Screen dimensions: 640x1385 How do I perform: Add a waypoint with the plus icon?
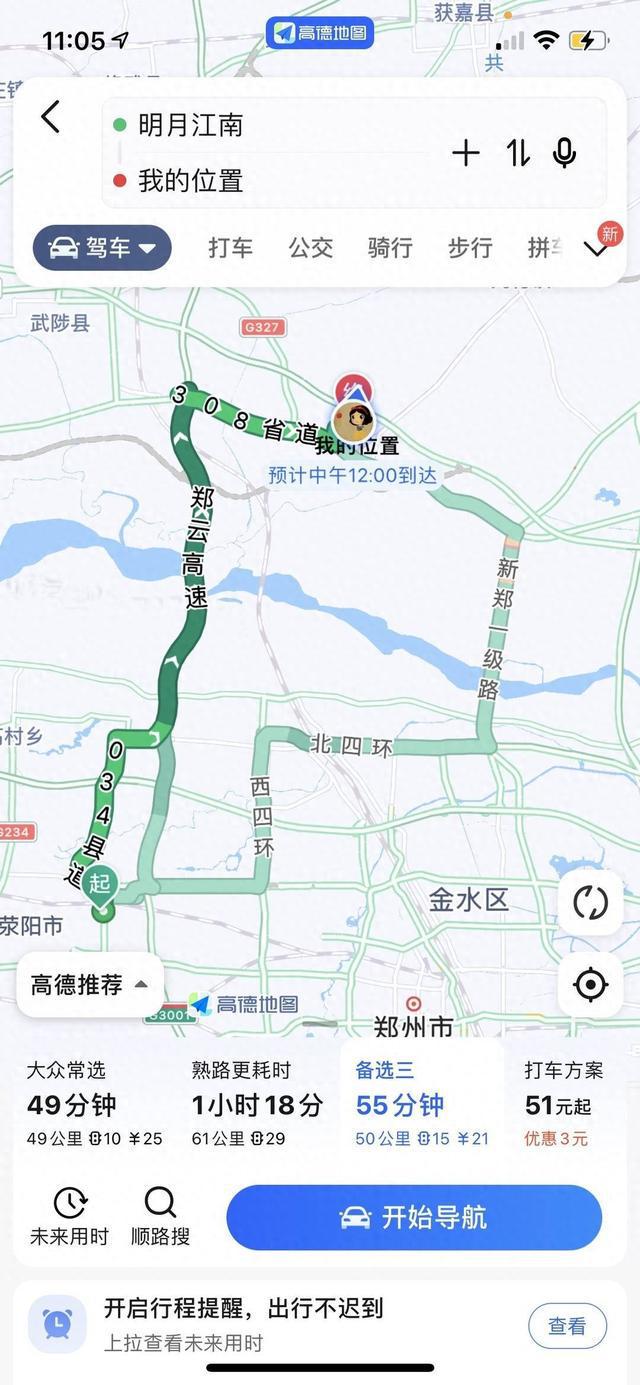coord(466,153)
